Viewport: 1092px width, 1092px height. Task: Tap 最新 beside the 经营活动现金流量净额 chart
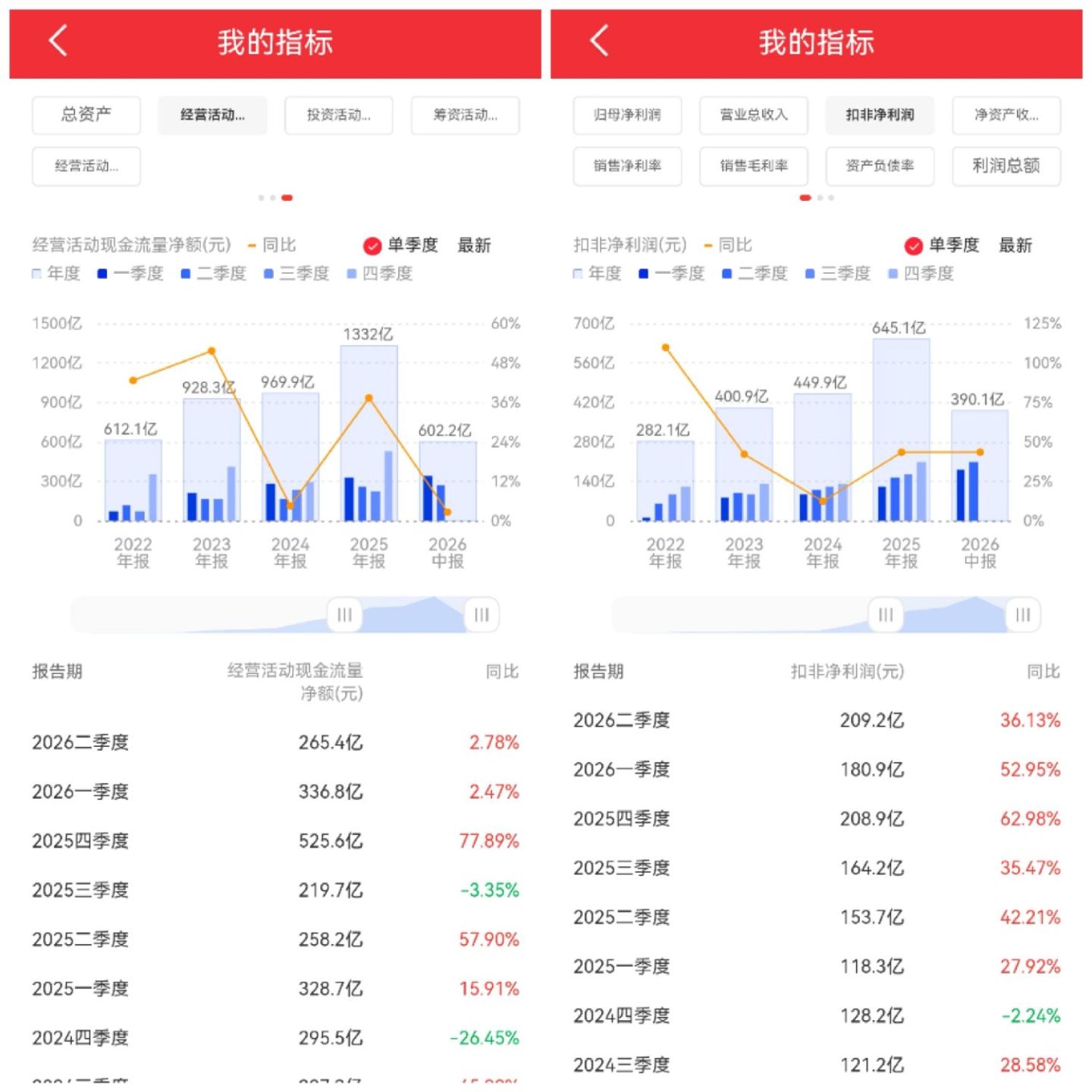(x=474, y=246)
